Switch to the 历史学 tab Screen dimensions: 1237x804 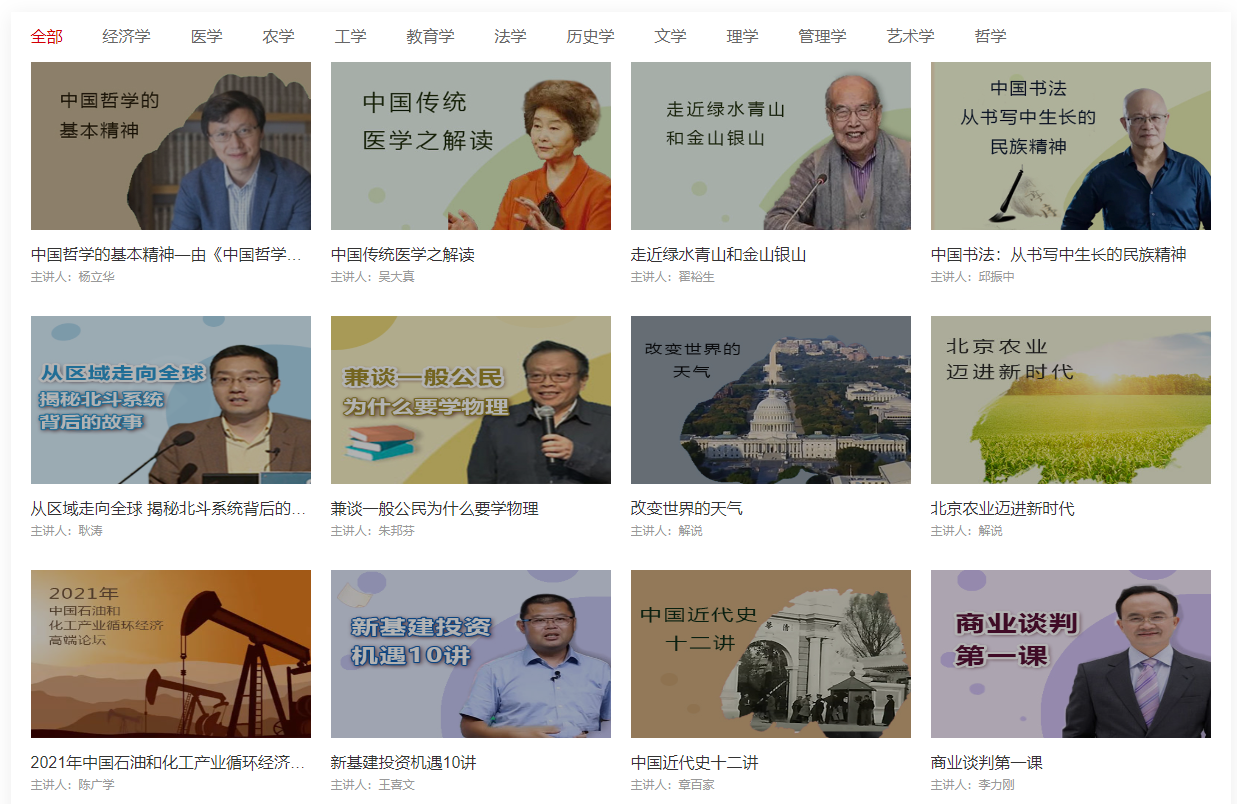590,37
